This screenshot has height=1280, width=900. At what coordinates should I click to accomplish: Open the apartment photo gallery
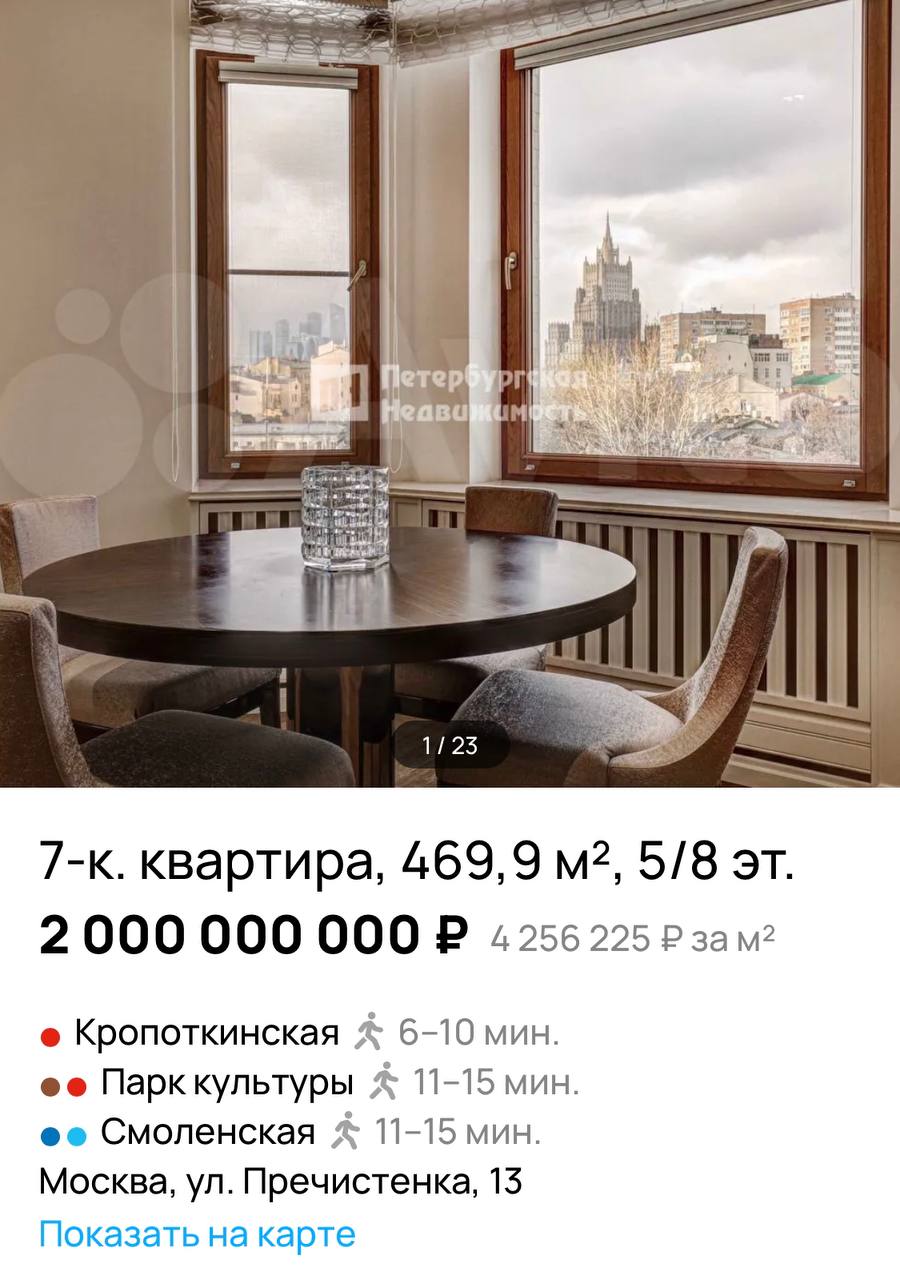(450, 393)
